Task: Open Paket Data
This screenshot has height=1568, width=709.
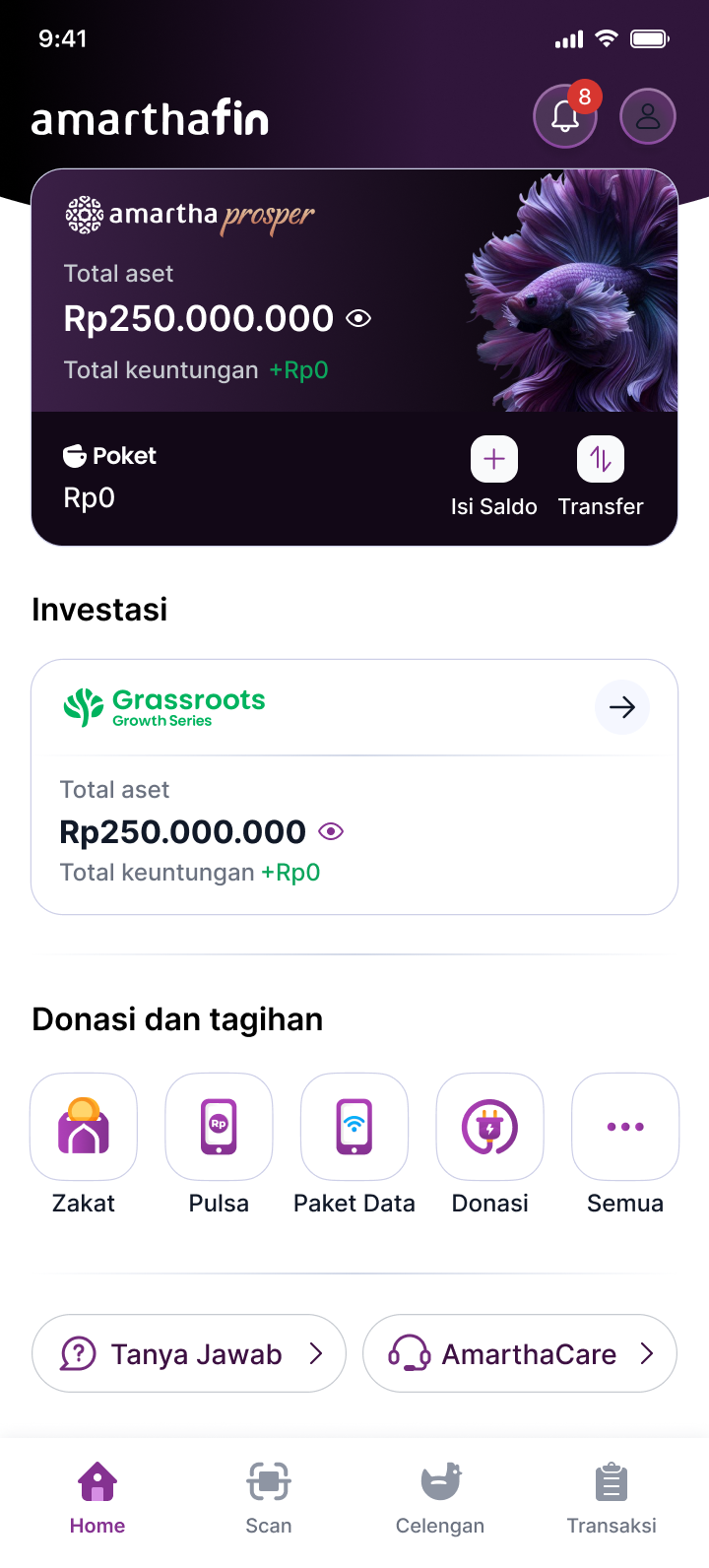Action: point(354,1145)
